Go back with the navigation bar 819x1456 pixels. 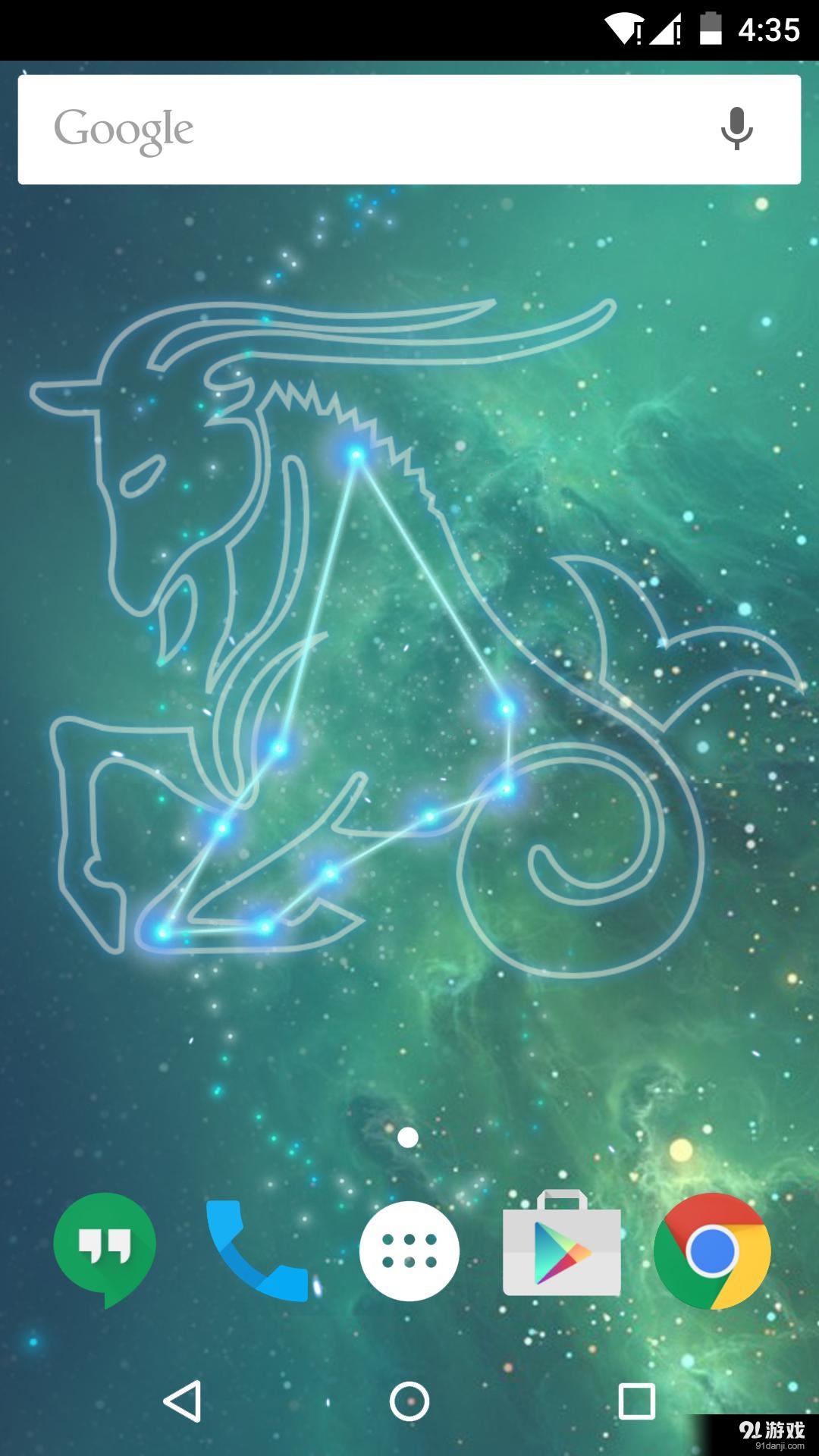[183, 1401]
